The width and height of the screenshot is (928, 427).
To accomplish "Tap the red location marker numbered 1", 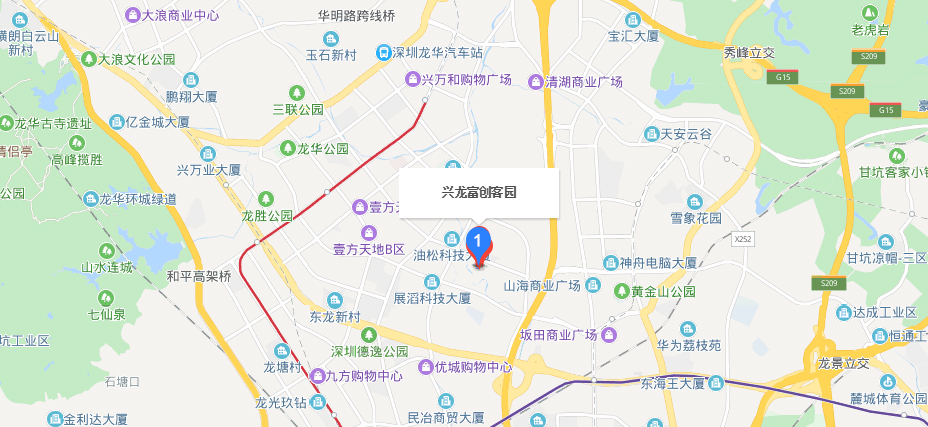I will point(479,244).
